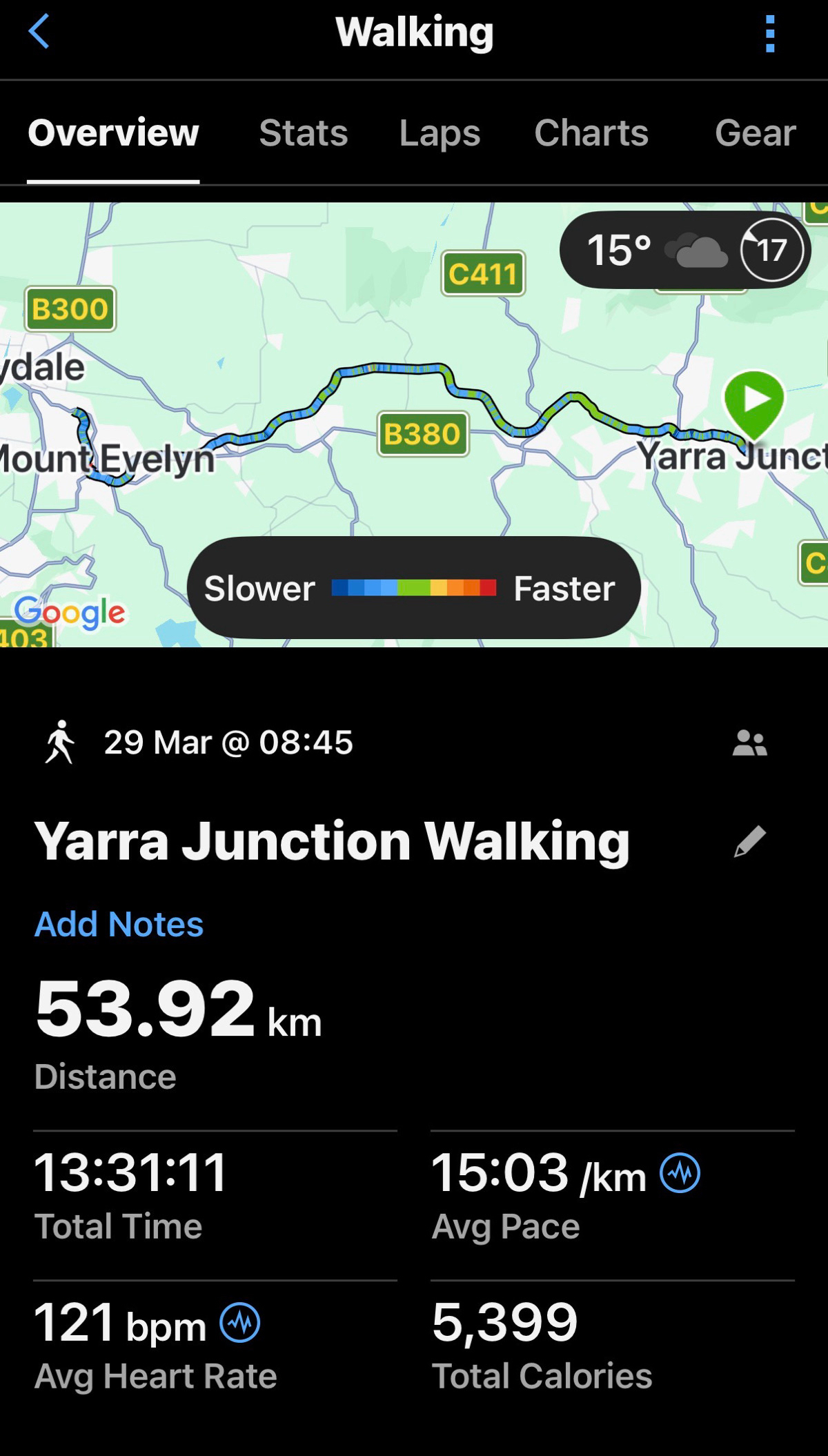
Task: Switch to the Gear tab
Action: 755,133
